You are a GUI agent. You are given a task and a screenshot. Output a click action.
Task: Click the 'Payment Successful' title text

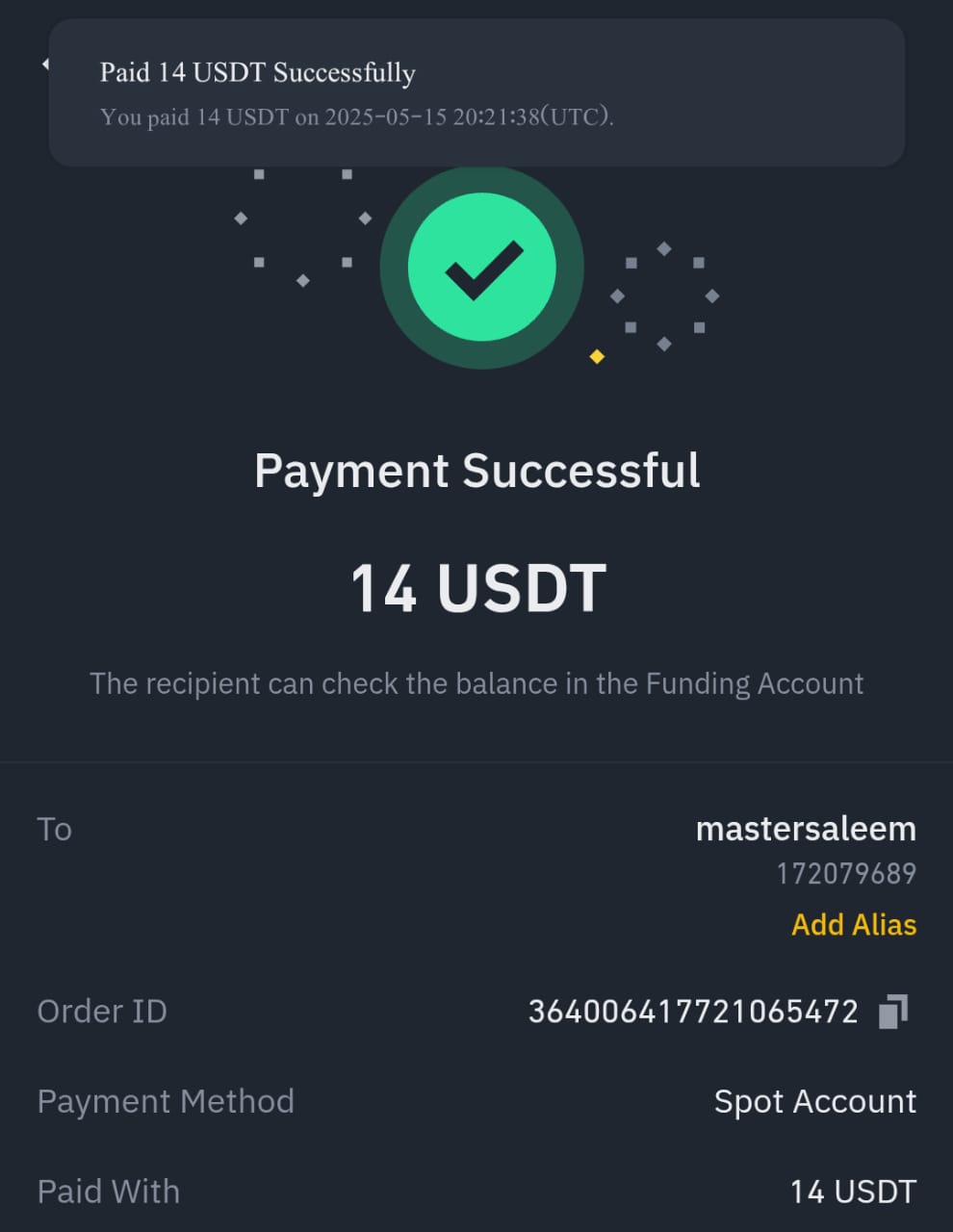click(477, 471)
